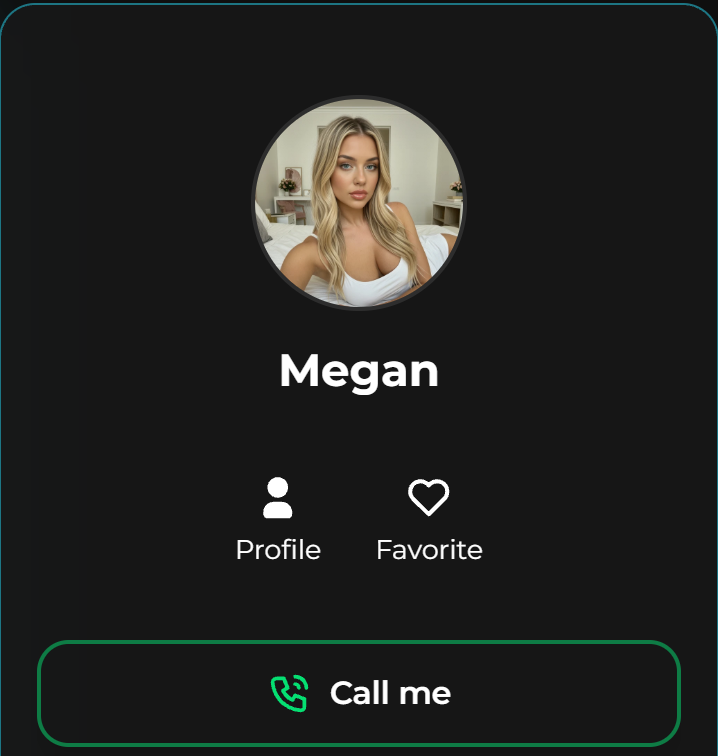Image resolution: width=718 pixels, height=756 pixels.
Task: Add Megan to favorites
Action: (x=429, y=518)
